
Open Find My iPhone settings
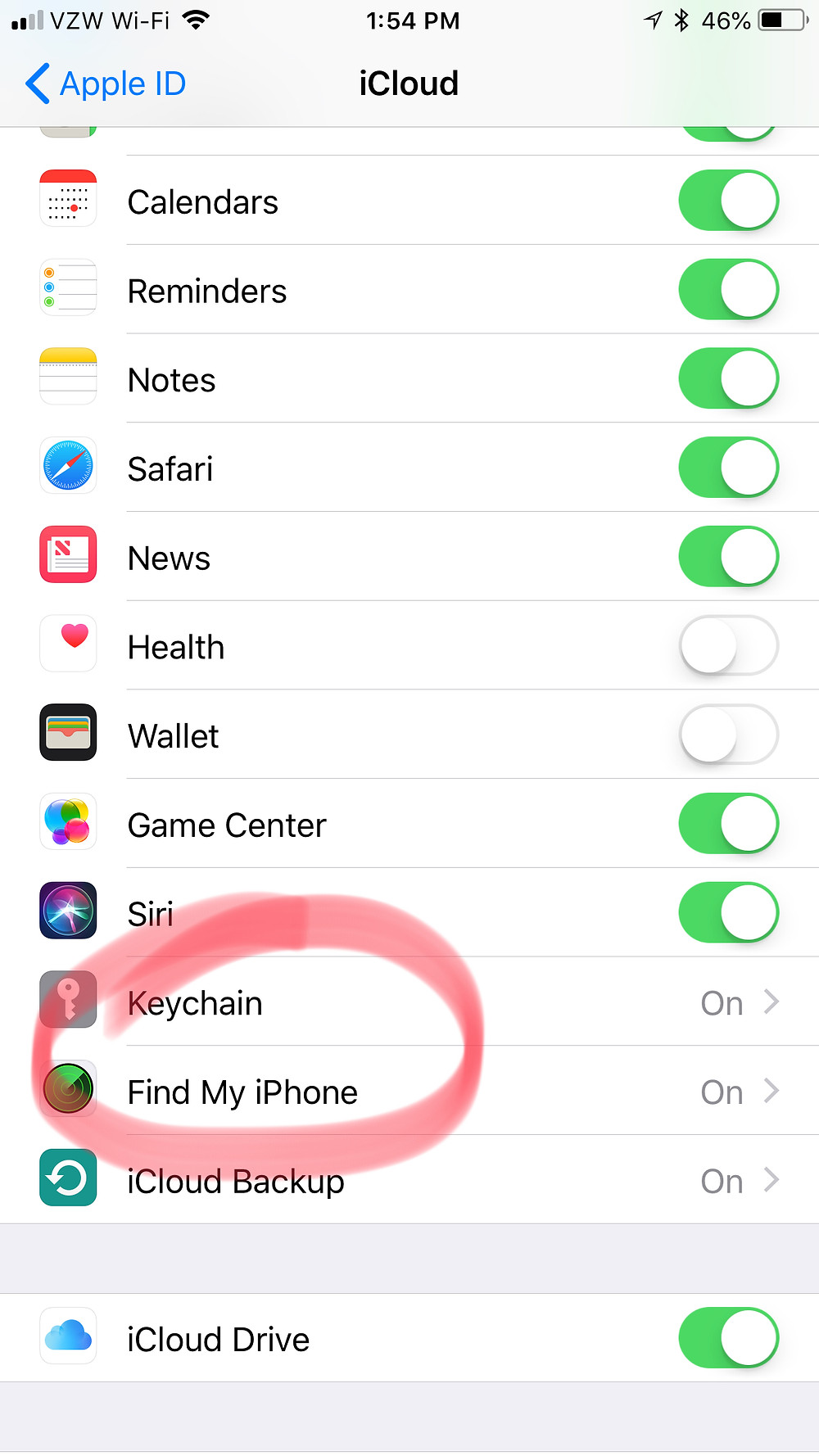[409, 1091]
